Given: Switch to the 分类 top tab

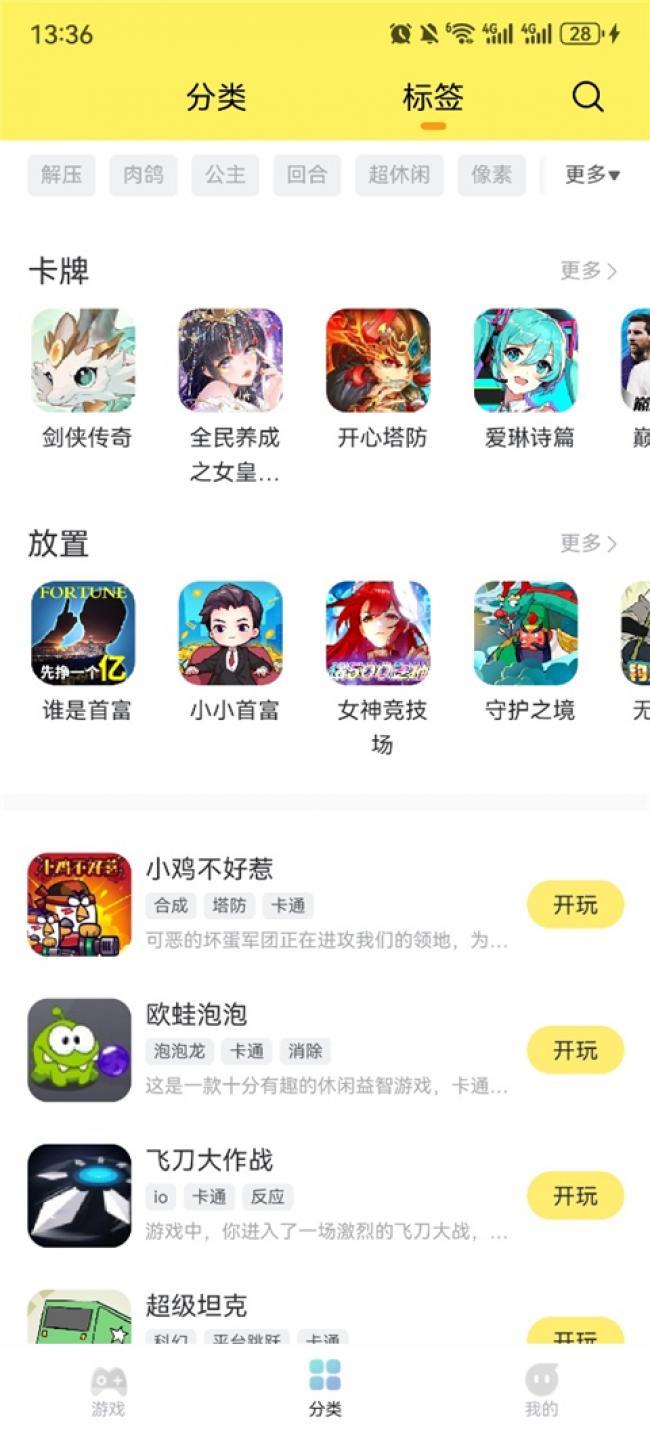Looking at the screenshot, I should point(216,98).
